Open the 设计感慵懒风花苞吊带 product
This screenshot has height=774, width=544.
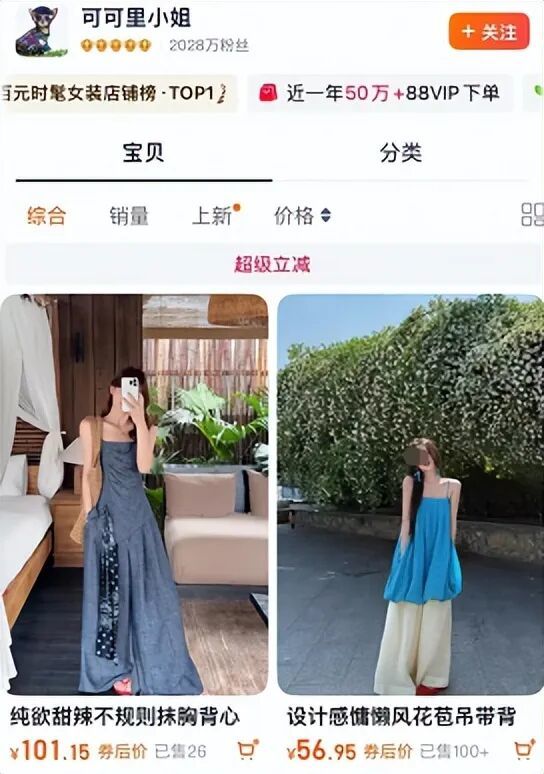411,494
